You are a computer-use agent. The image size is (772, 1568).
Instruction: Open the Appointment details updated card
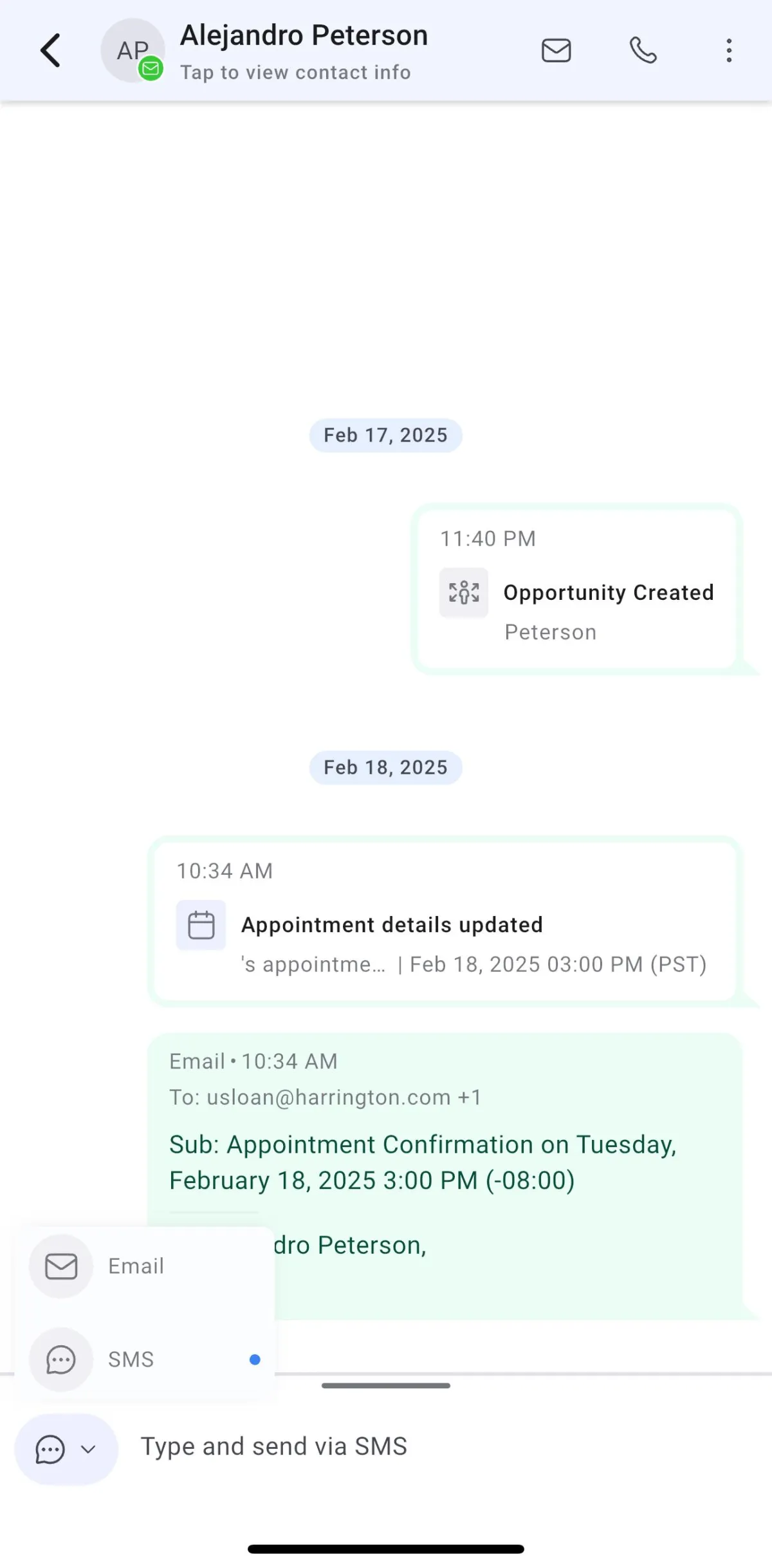coord(445,921)
